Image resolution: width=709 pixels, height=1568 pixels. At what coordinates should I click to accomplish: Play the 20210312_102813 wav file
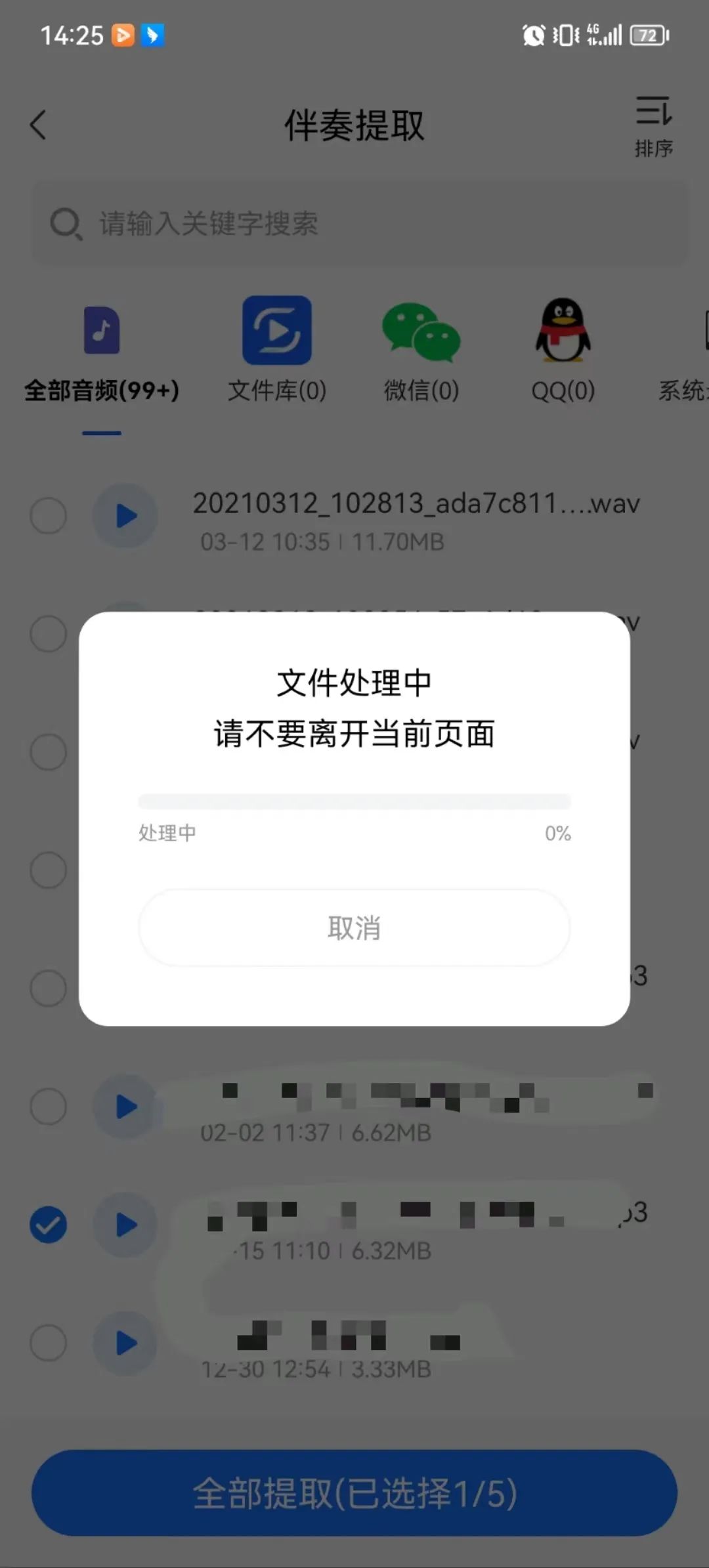click(x=125, y=517)
